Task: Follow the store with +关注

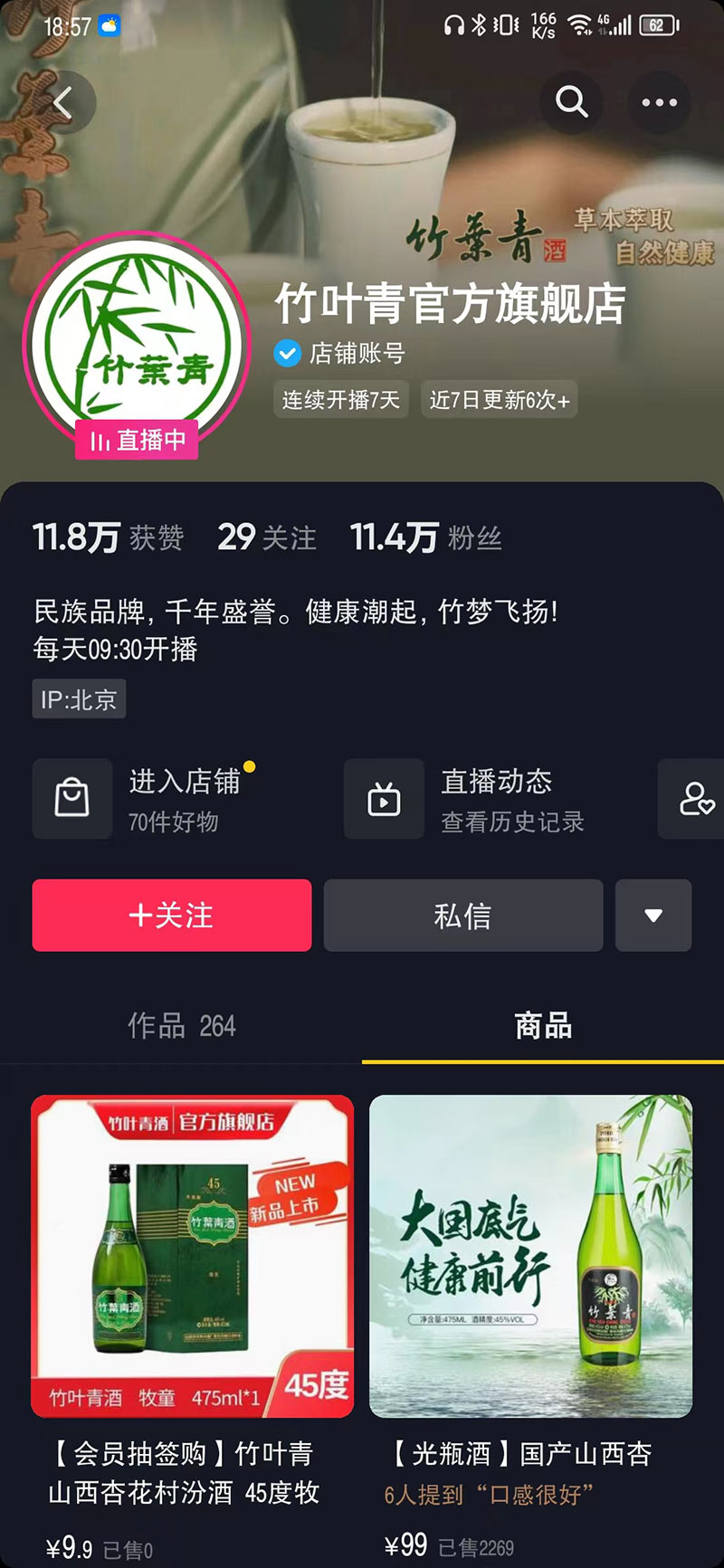Action: click(172, 915)
